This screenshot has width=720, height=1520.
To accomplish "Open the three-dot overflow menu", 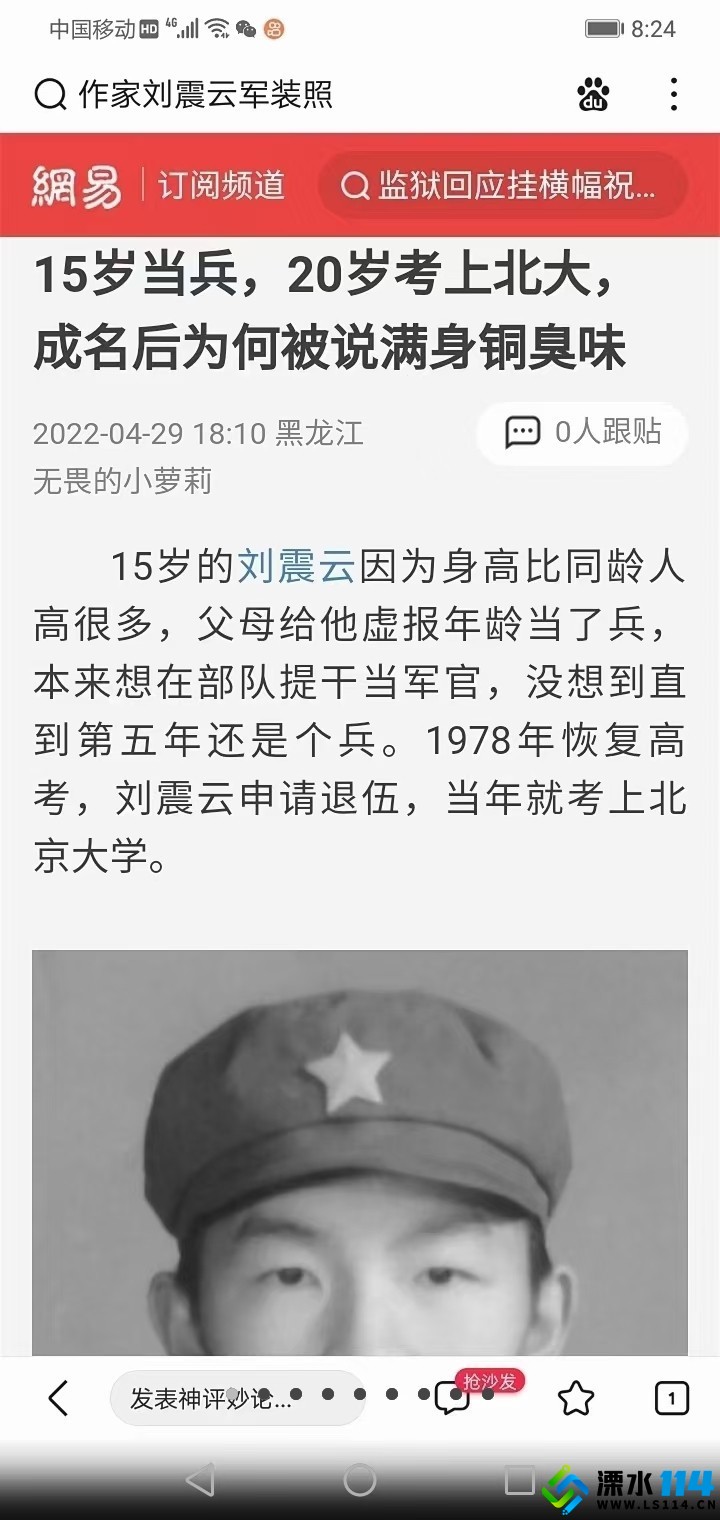I will pyautogui.click(x=674, y=95).
